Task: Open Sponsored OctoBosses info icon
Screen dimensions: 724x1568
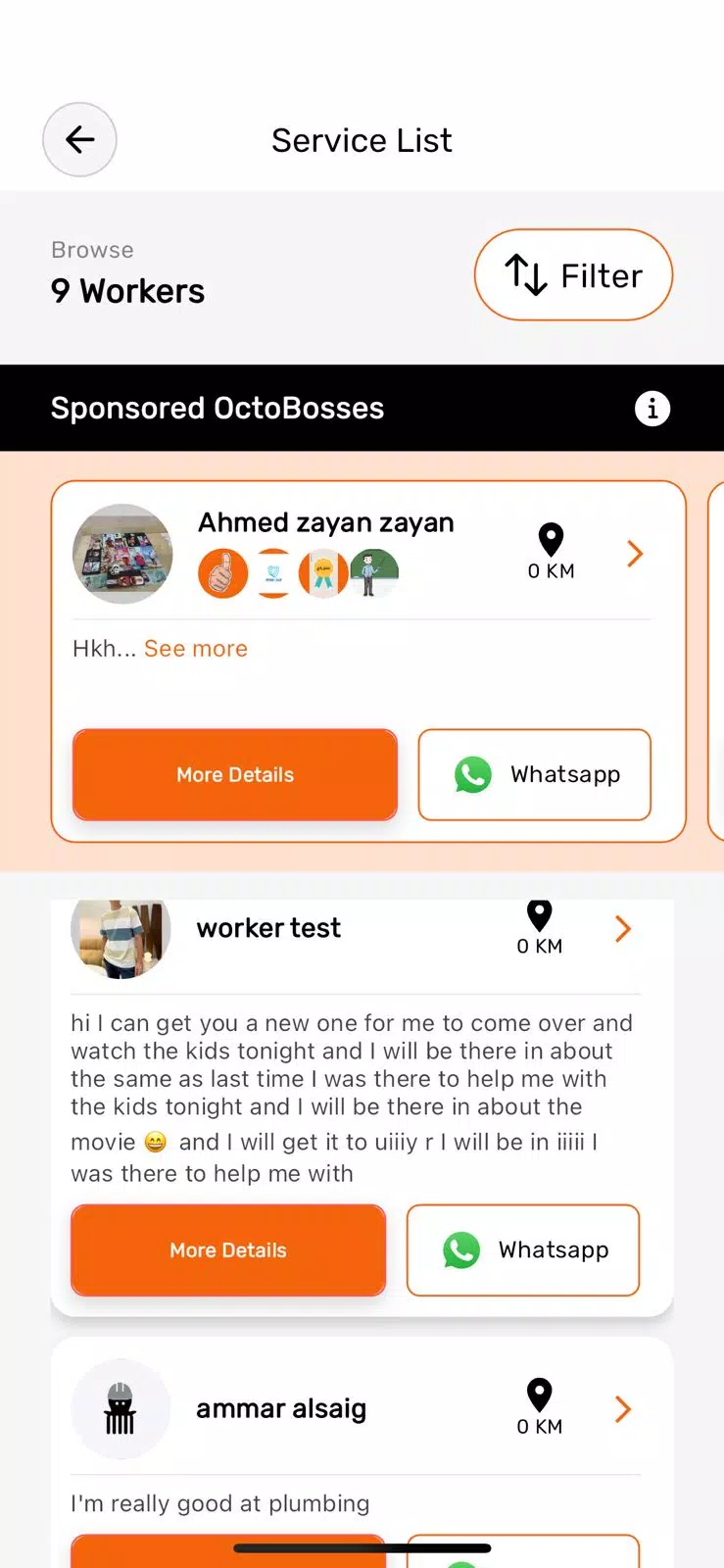Action: [x=652, y=408]
